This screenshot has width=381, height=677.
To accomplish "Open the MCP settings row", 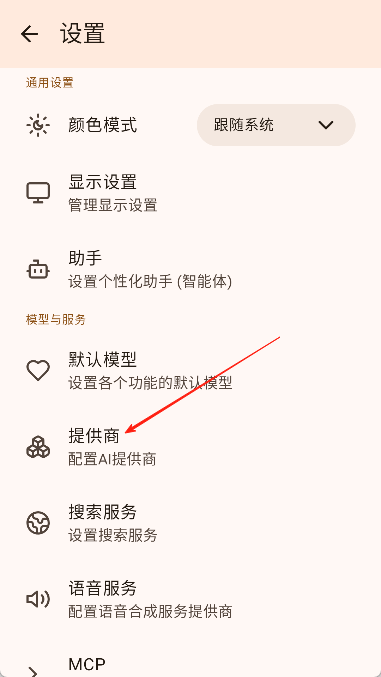I will (190, 664).
